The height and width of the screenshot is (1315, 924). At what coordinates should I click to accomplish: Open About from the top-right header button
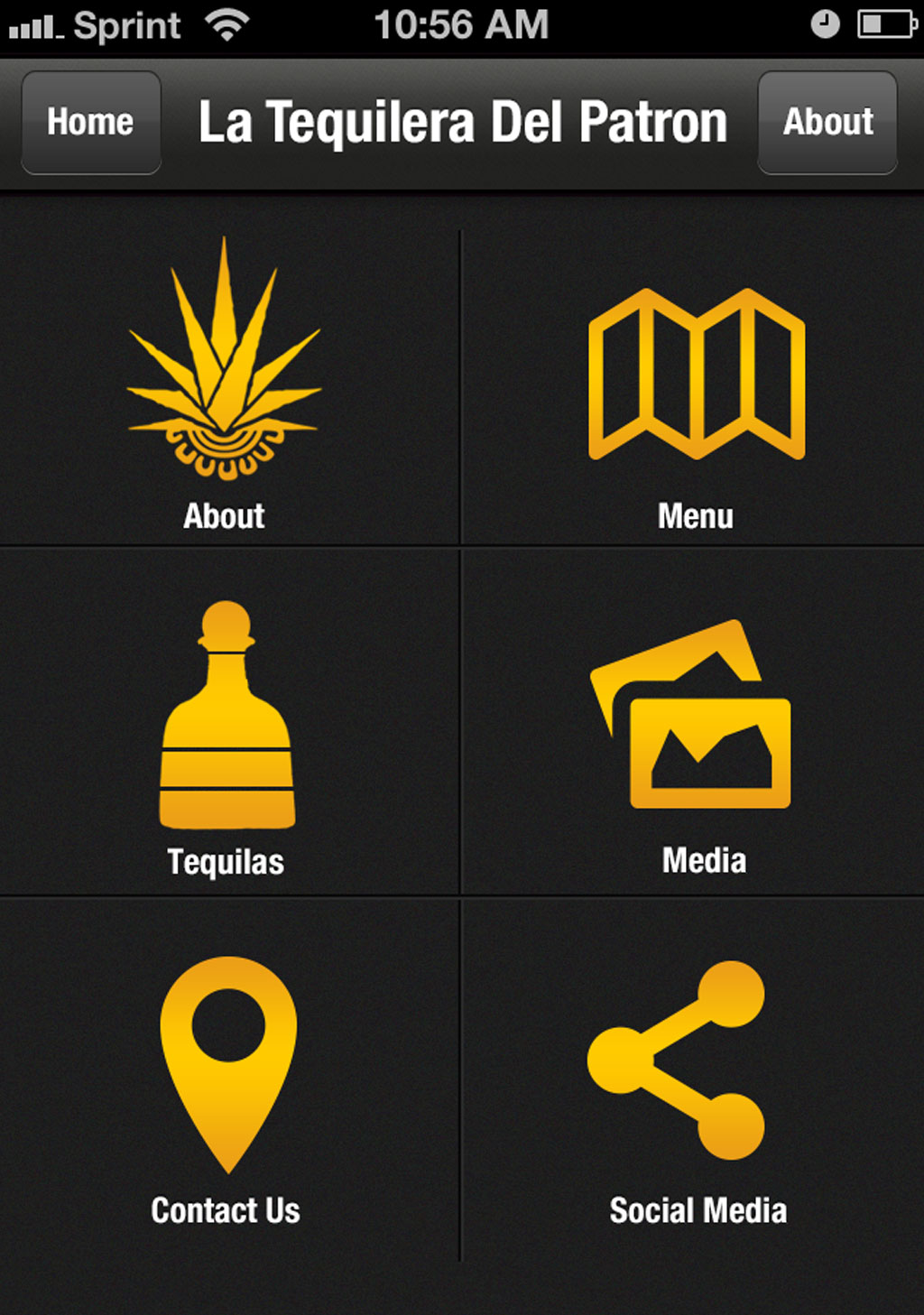(827, 123)
